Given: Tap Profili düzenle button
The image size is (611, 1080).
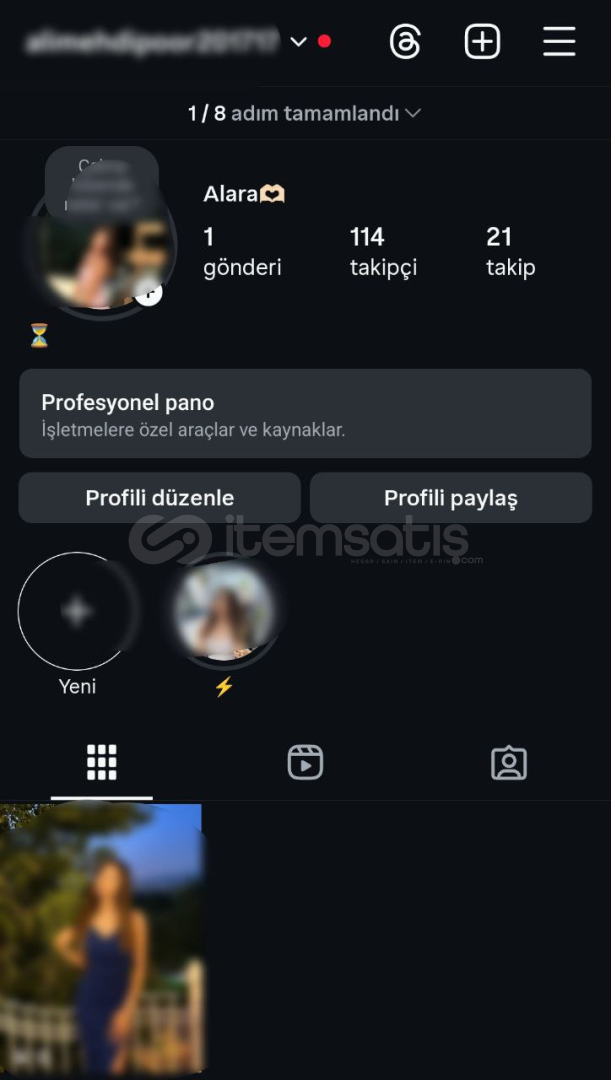Looking at the screenshot, I should (159, 498).
